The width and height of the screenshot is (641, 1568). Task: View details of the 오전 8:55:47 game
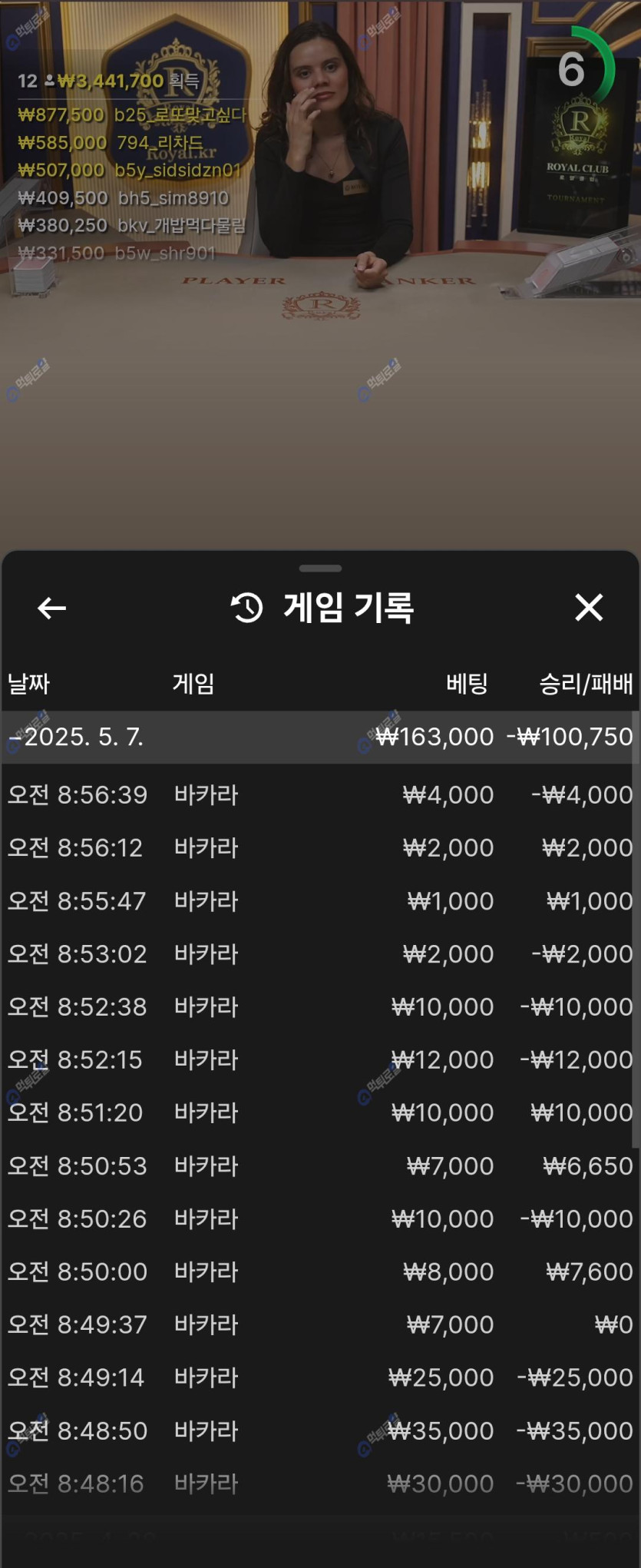pyautogui.click(x=319, y=900)
